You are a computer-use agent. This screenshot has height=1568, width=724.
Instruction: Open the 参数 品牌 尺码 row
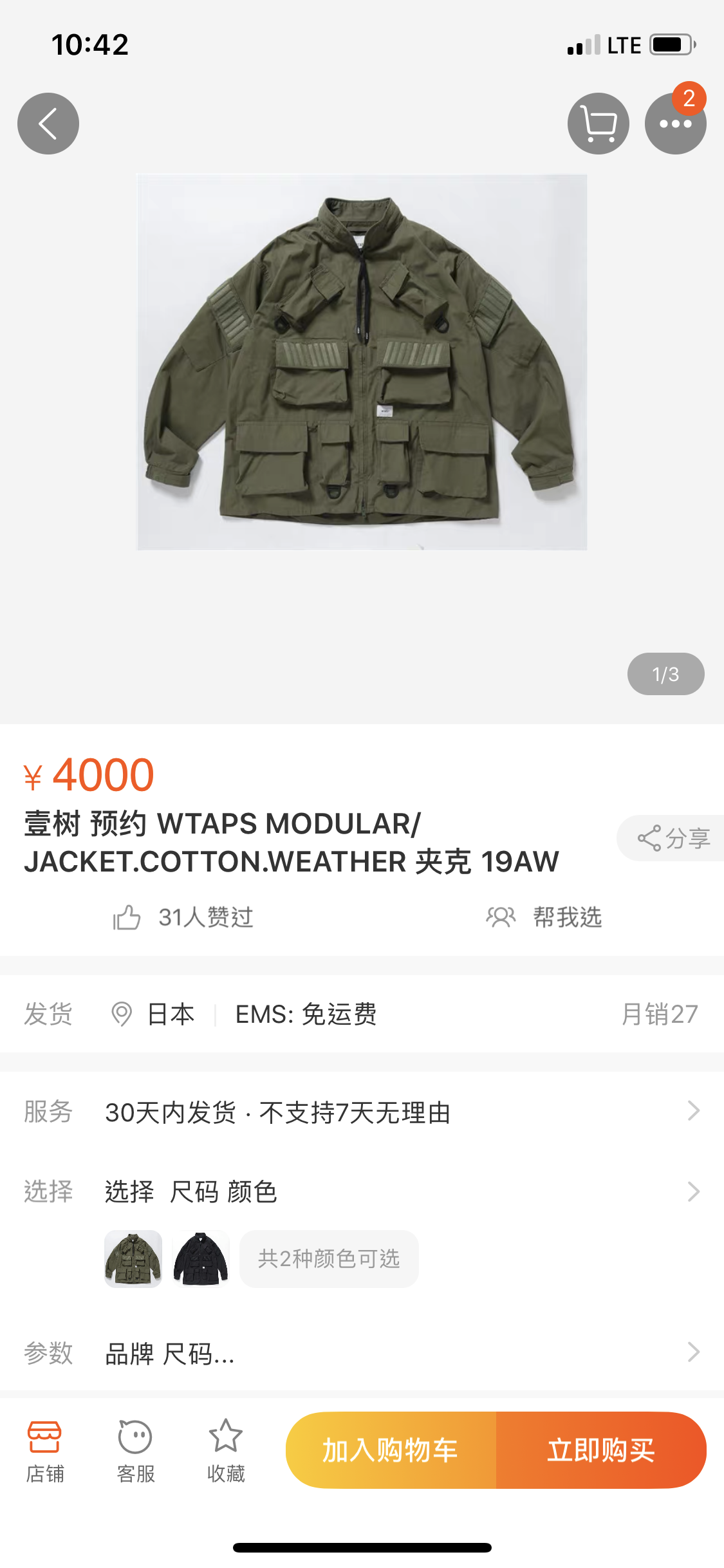tap(362, 1353)
